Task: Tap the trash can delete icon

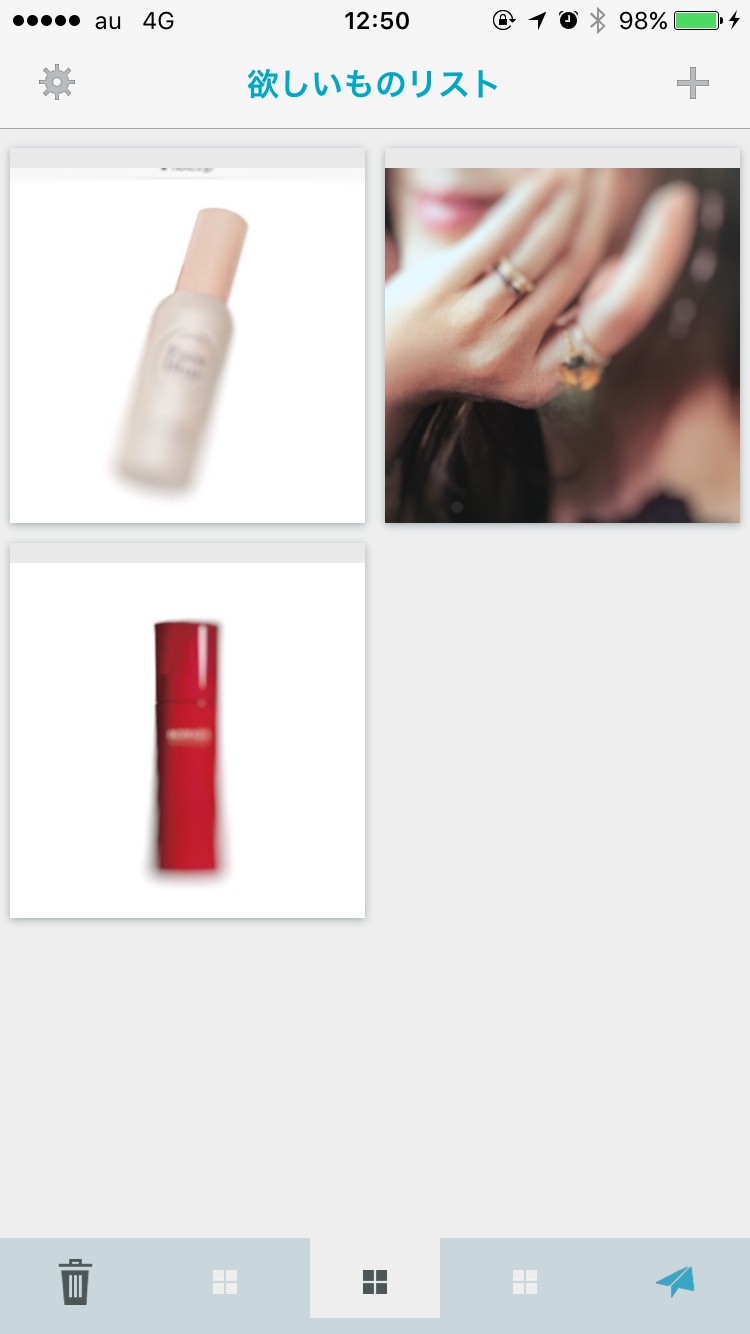Action: point(75,1282)
